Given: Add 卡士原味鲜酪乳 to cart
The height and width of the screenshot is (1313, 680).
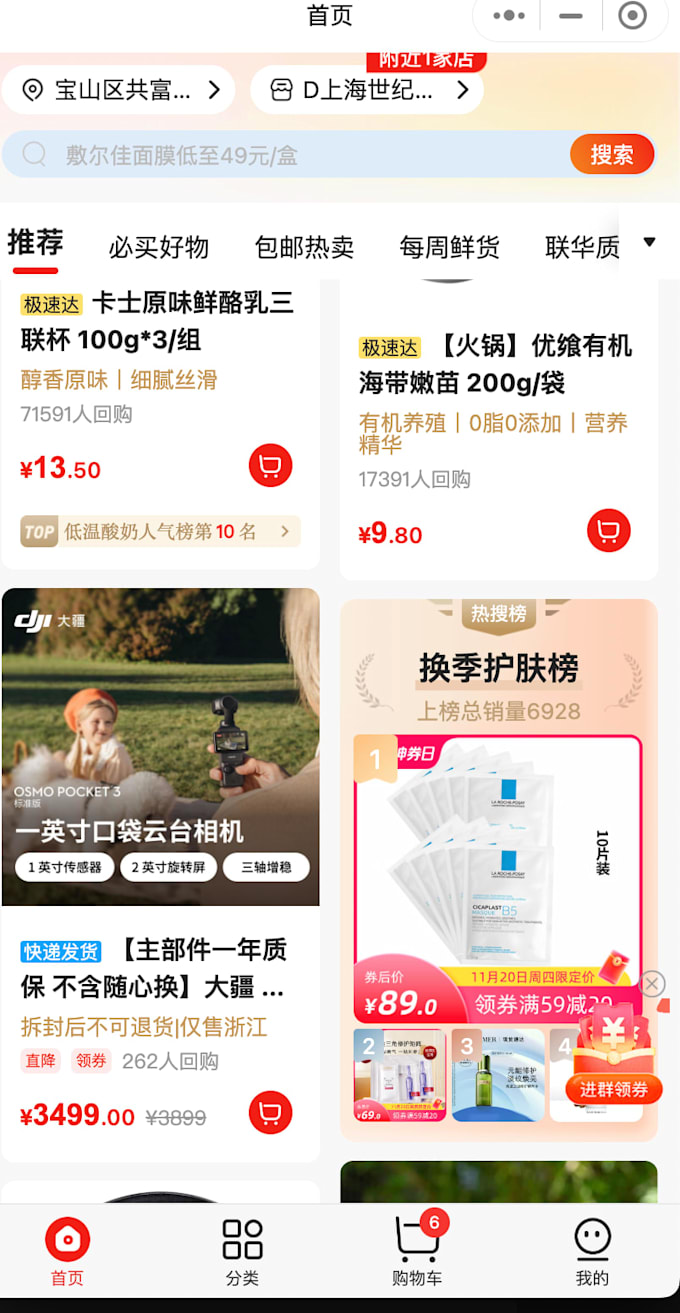Looking at the screenshot, I should [x=270, y=466].
